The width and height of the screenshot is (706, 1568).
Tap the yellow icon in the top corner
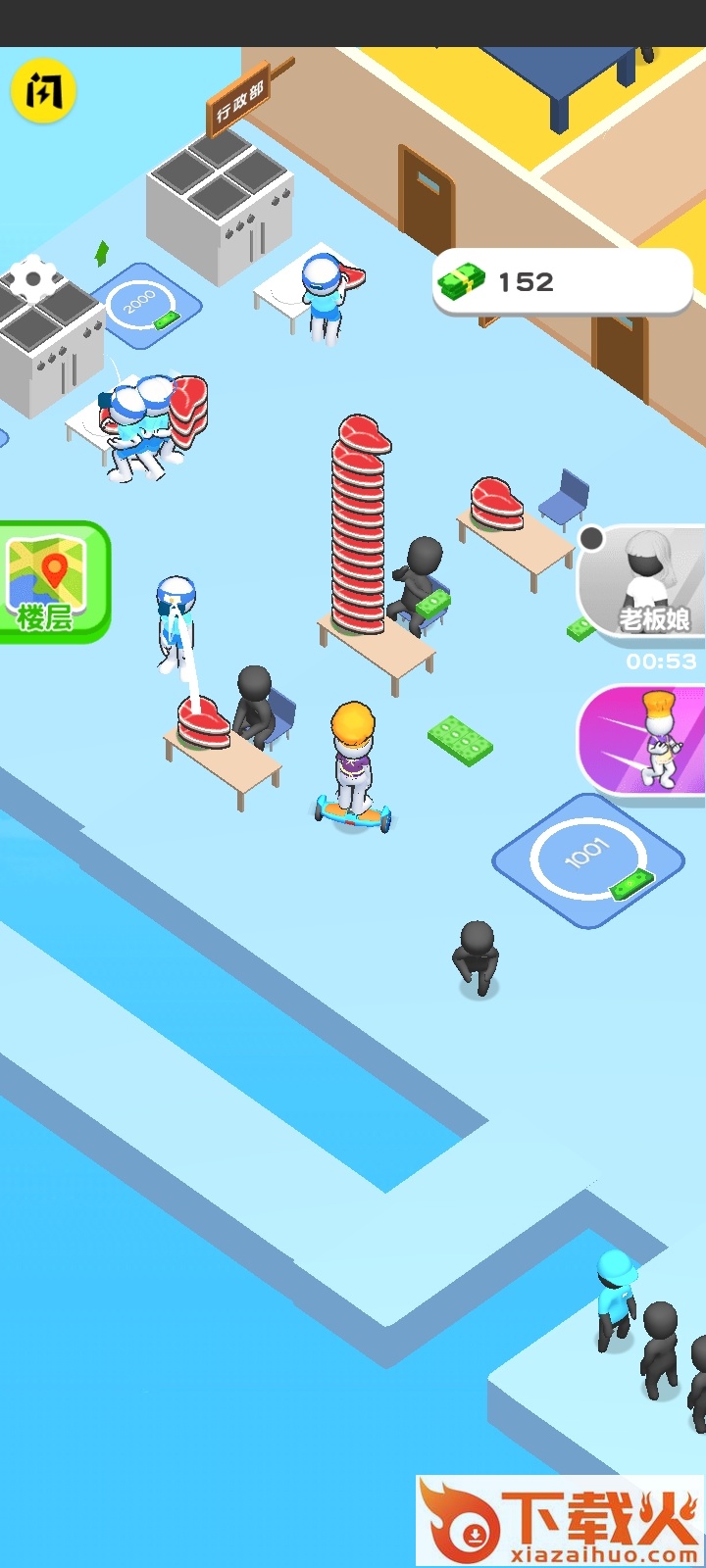pyautogui.click(x=43, y=91)
